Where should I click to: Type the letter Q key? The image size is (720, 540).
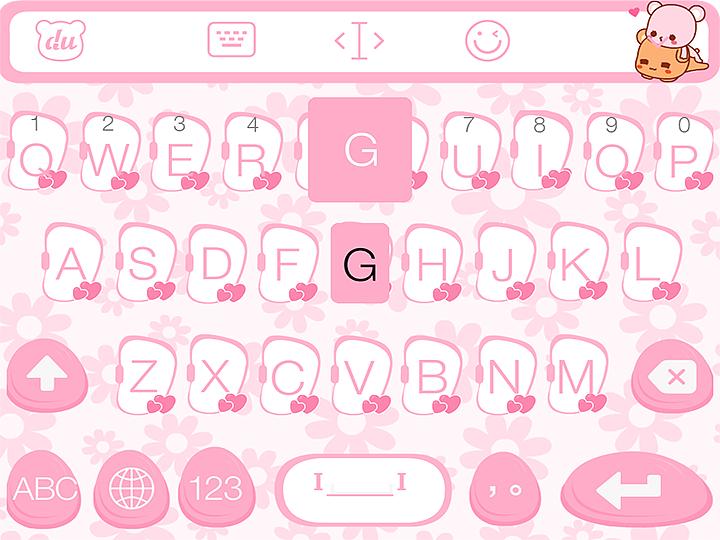(37, 156)
